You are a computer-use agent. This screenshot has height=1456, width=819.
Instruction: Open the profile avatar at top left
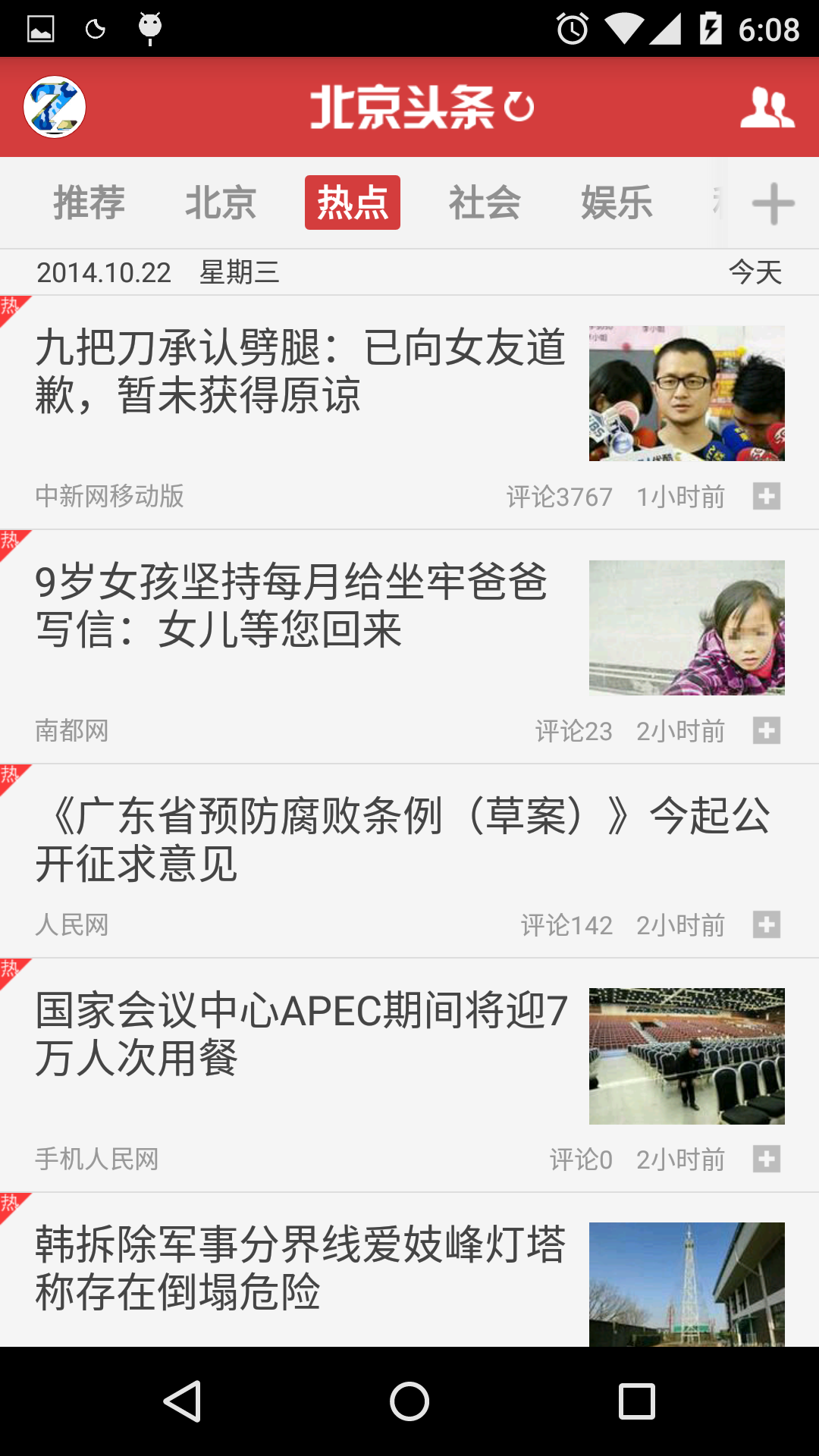(x=55, y=107)
